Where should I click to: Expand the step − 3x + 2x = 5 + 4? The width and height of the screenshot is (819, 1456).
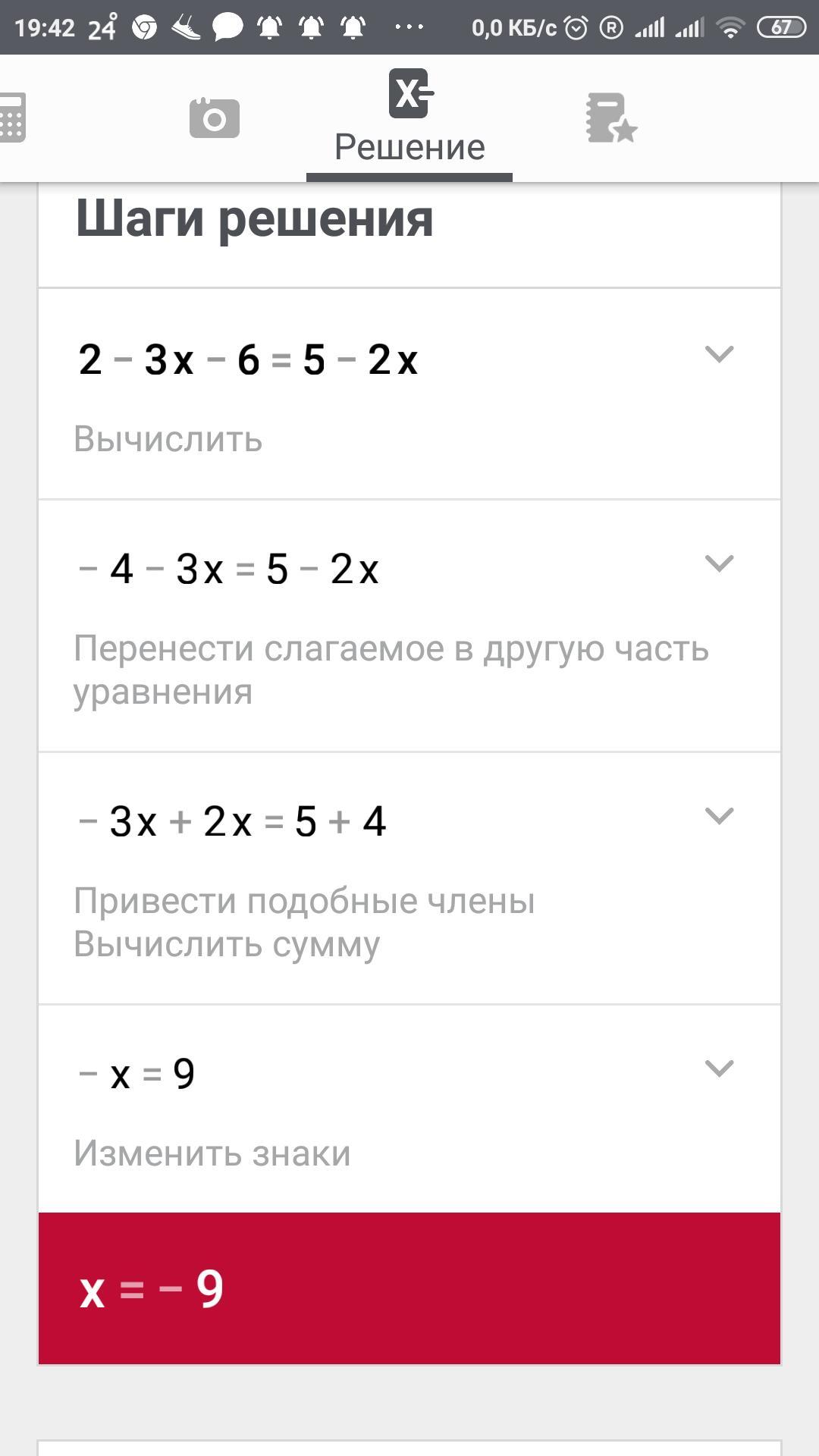pyautogui.click(x=719, y=816)
